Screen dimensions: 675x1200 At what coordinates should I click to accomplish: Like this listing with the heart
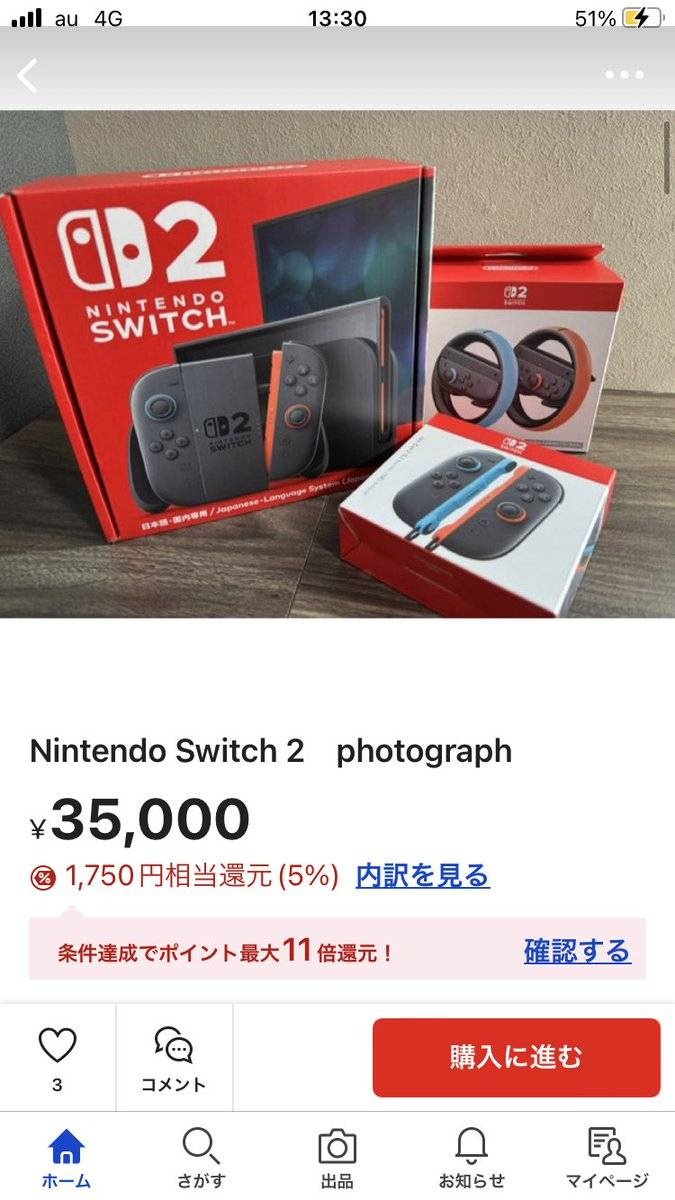(x=57, y=1046)
